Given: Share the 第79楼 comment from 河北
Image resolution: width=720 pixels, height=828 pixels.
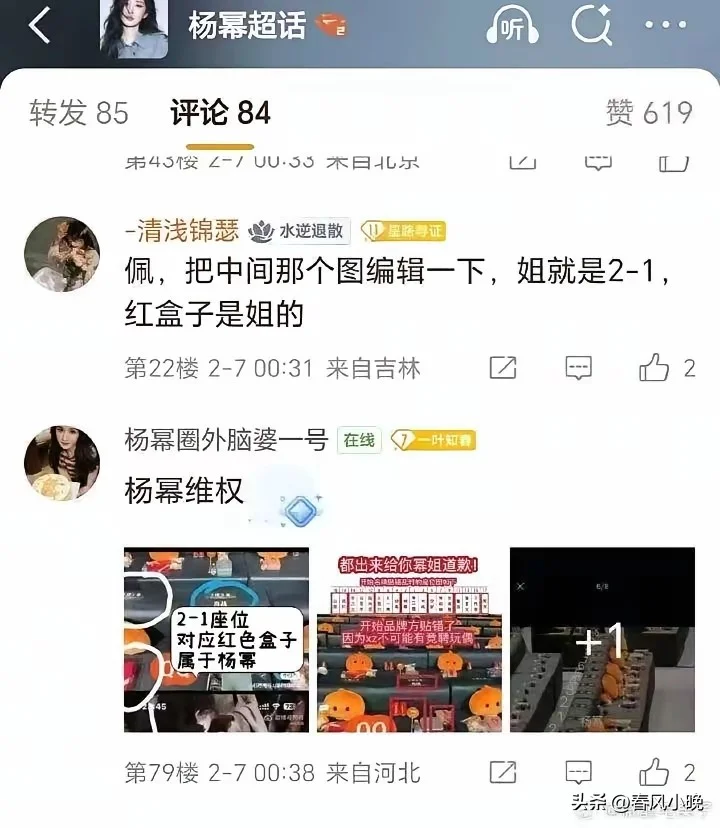Looking at the screenshot, I should coord(503,772).
